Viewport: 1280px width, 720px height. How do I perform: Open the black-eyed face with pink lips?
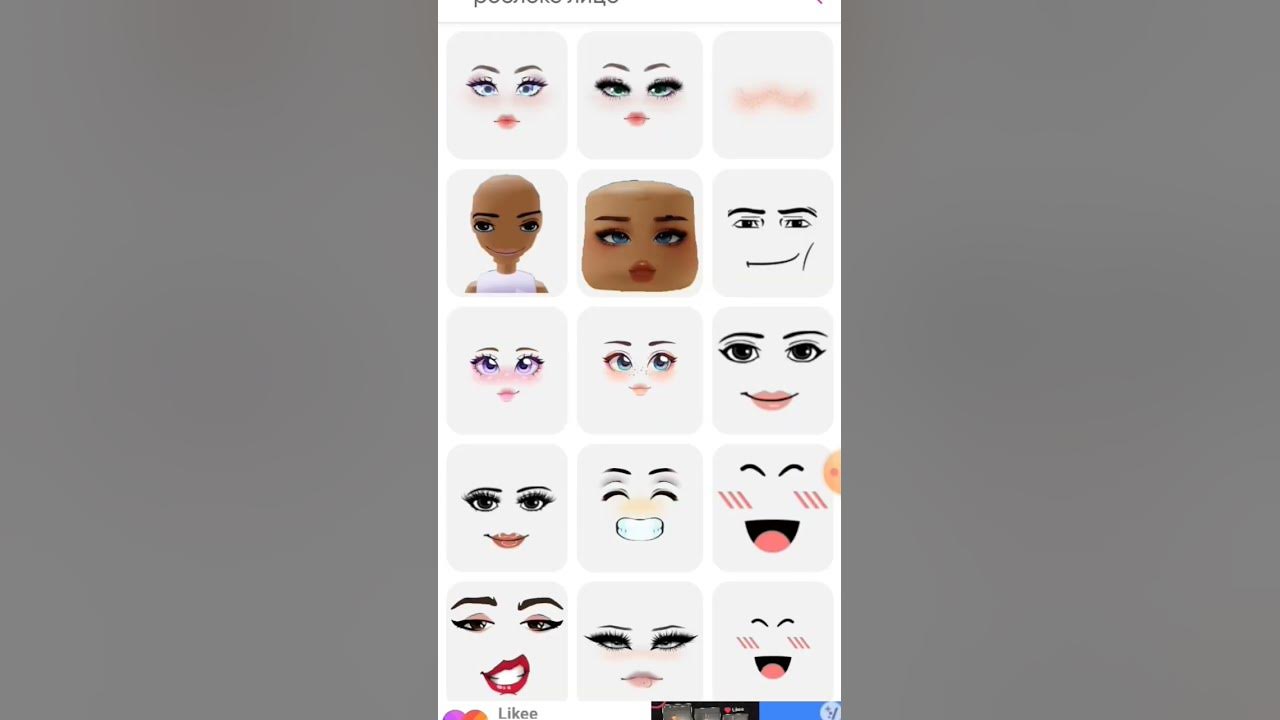point(772,370)
